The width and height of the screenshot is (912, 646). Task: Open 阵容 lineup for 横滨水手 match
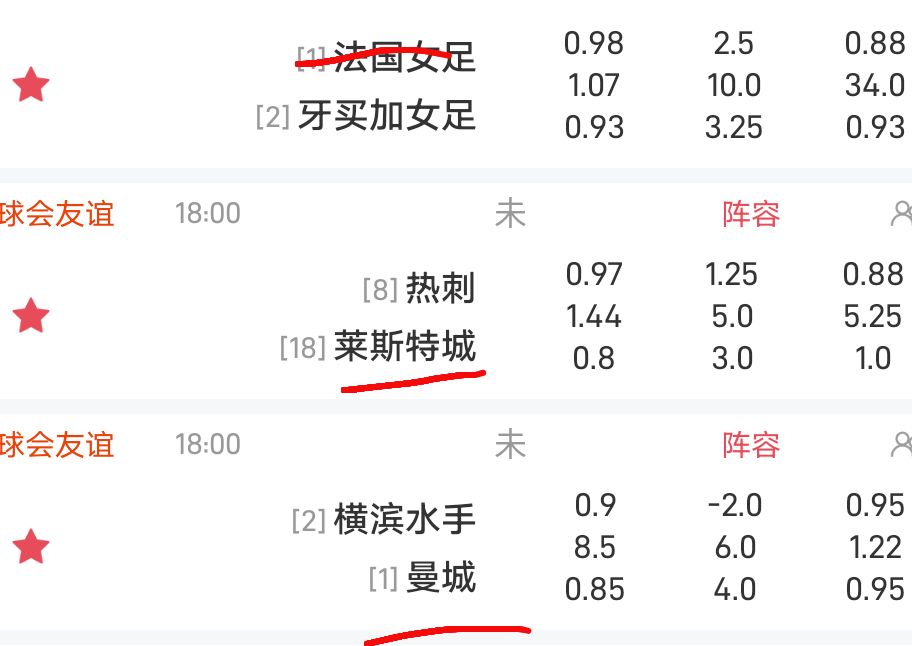point(751,445)
